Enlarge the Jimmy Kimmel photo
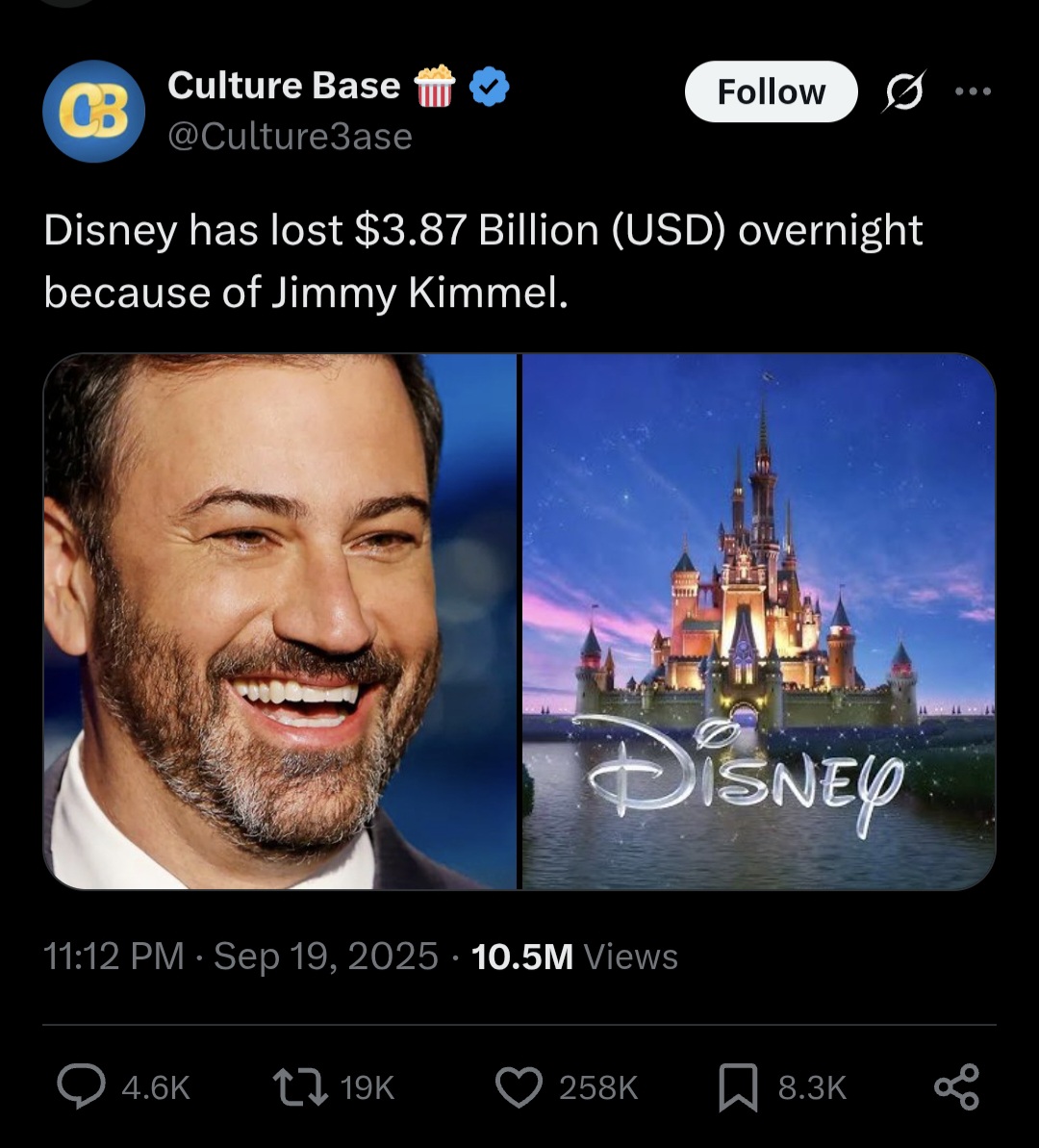Viewport: 1039px width, 1148px height. pyautogui.click(x=280, y=621)
